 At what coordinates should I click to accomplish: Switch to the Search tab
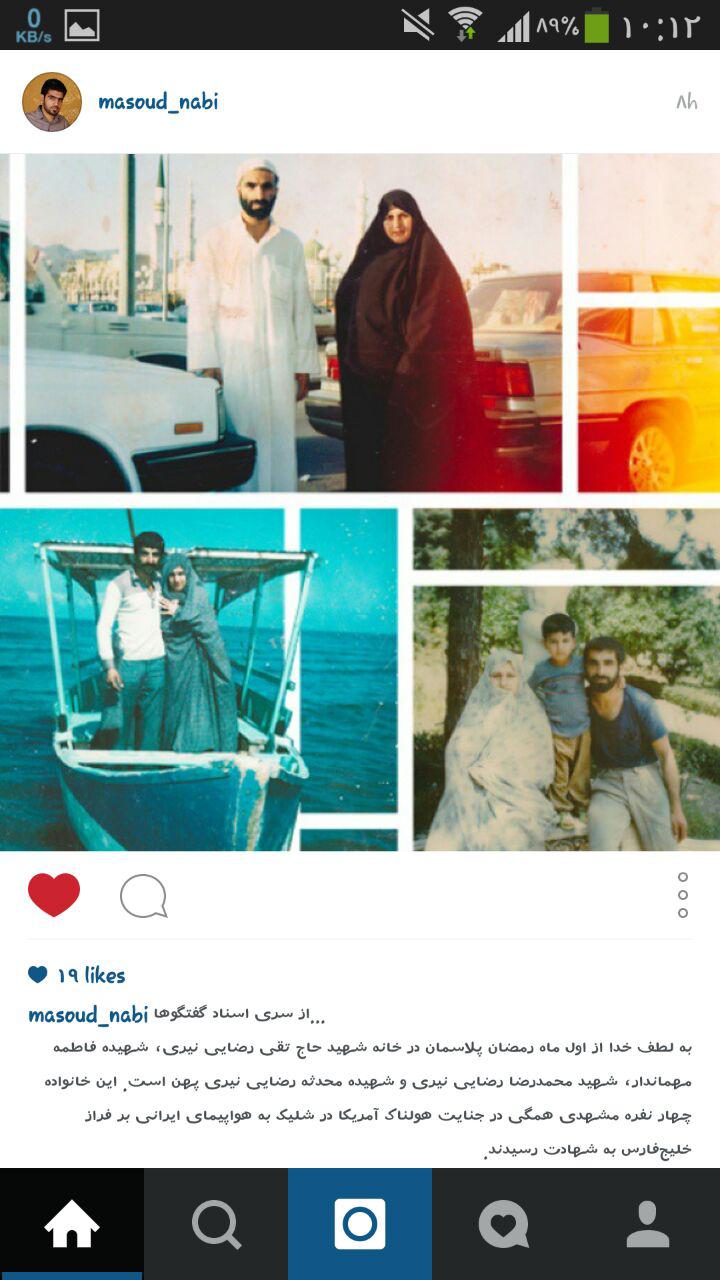pos(216,1224)
